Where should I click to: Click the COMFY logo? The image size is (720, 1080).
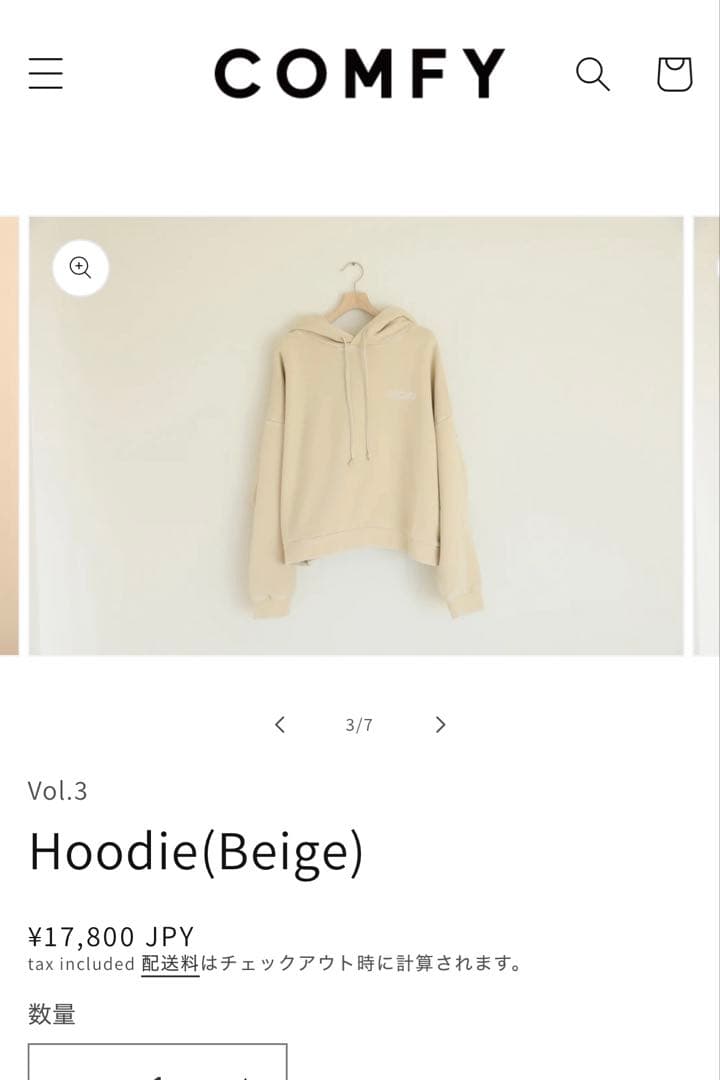pos(358,73)
